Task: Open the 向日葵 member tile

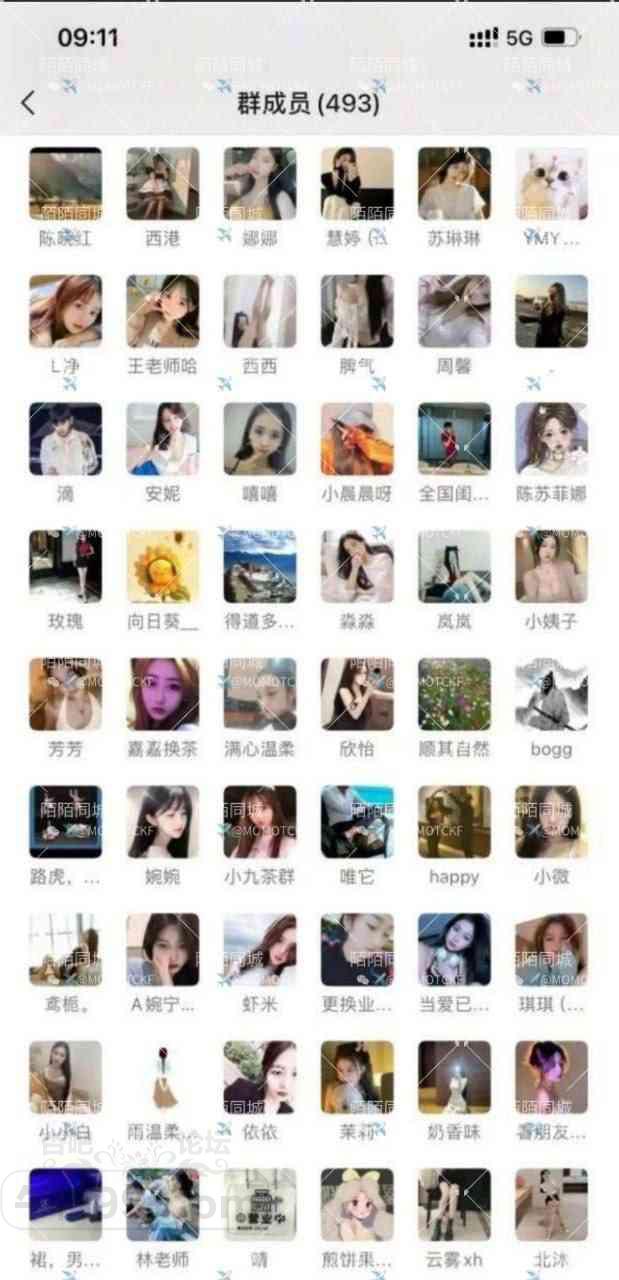Action: point(162,566)
